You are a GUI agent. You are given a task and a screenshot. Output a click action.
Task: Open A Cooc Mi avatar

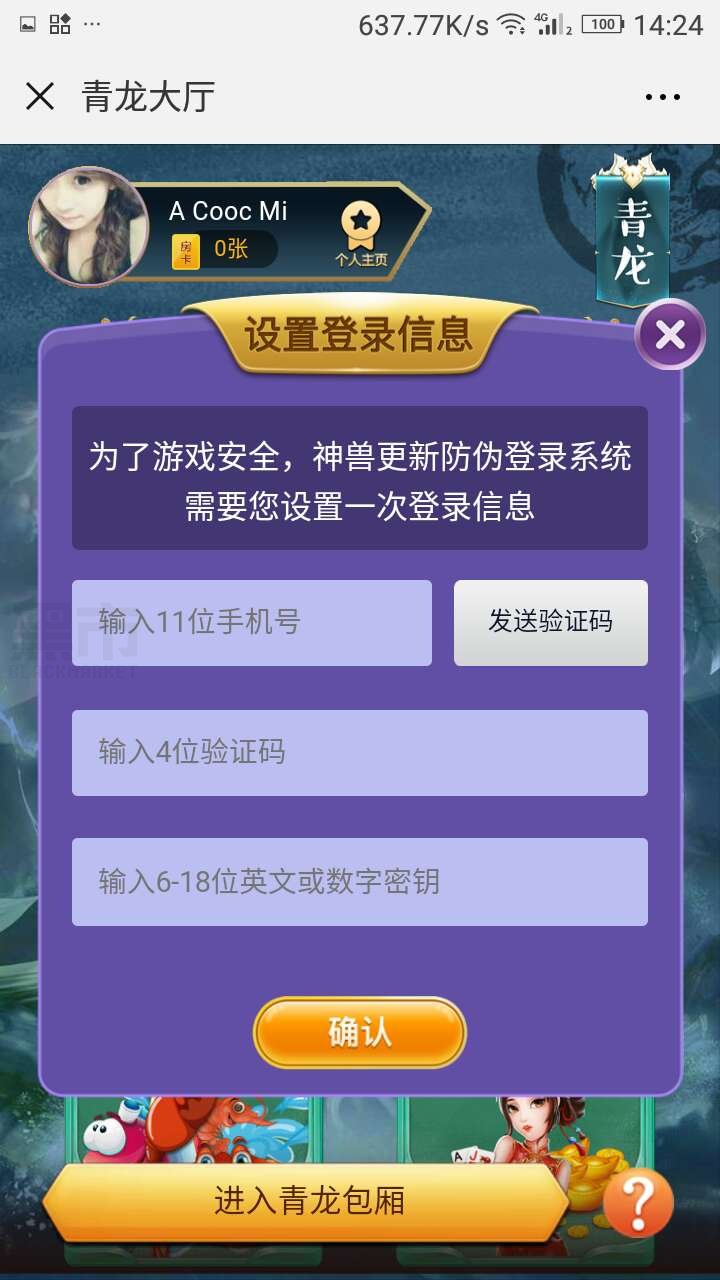click(x=88, y=227)
